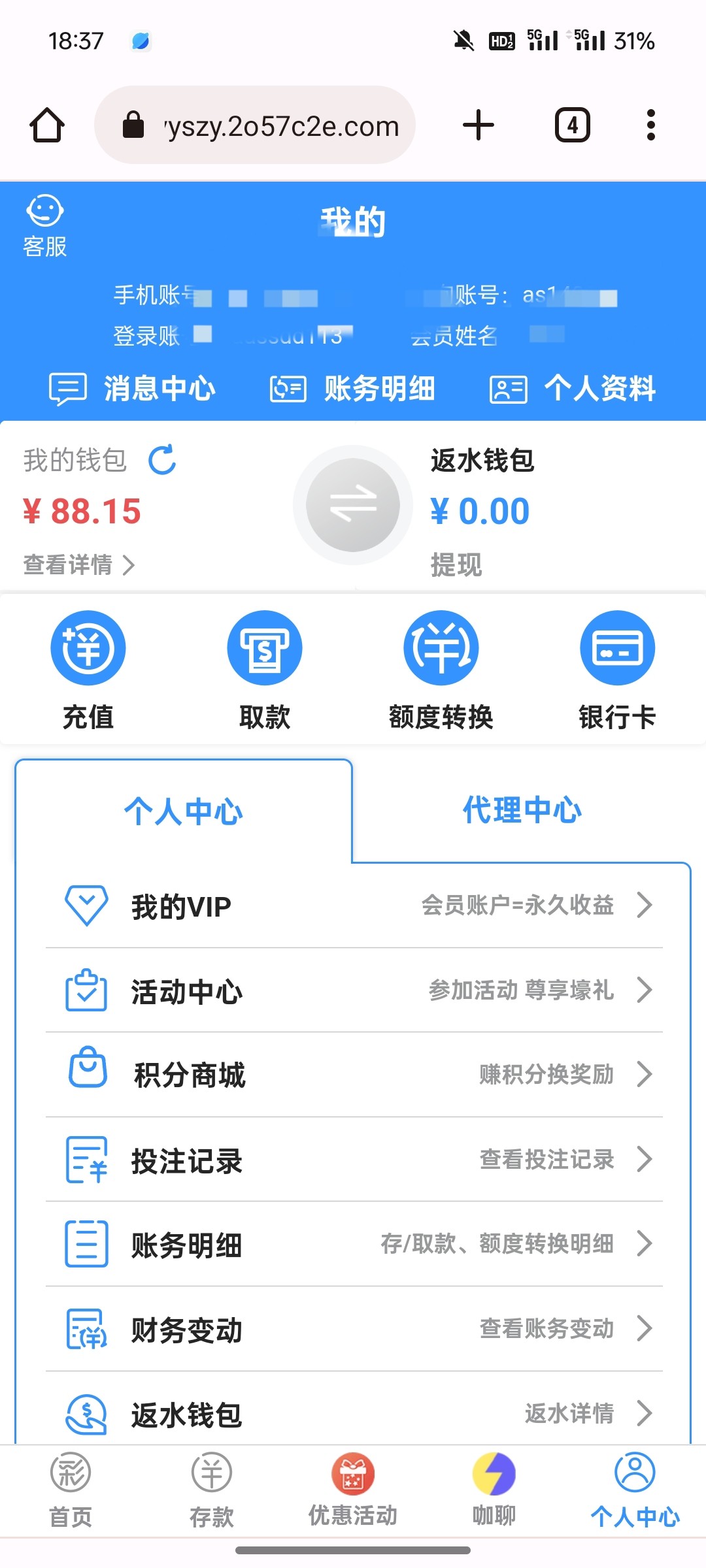Open 消息中心 message center
706x1568 pixels.
pos(133,389)
